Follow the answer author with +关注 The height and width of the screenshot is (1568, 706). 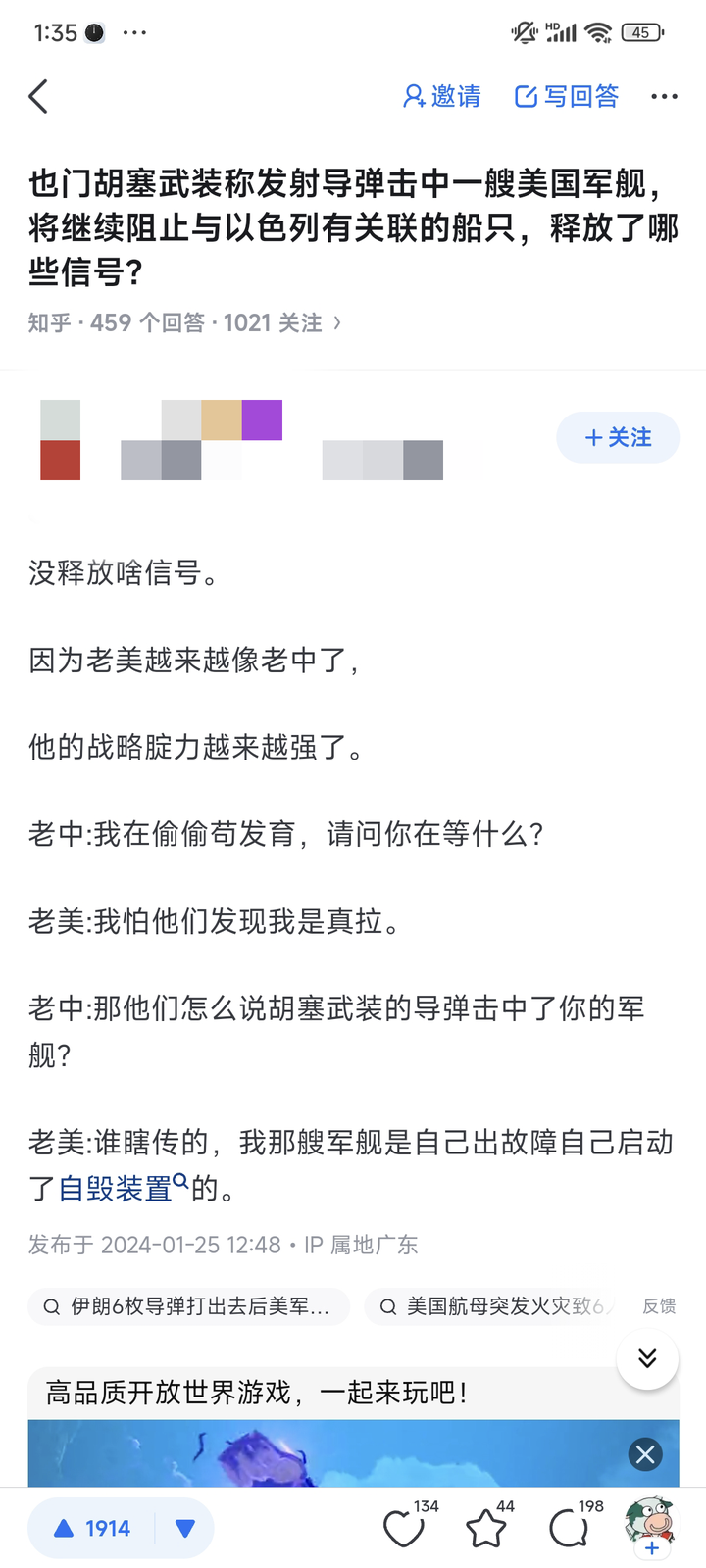point(618,437)
